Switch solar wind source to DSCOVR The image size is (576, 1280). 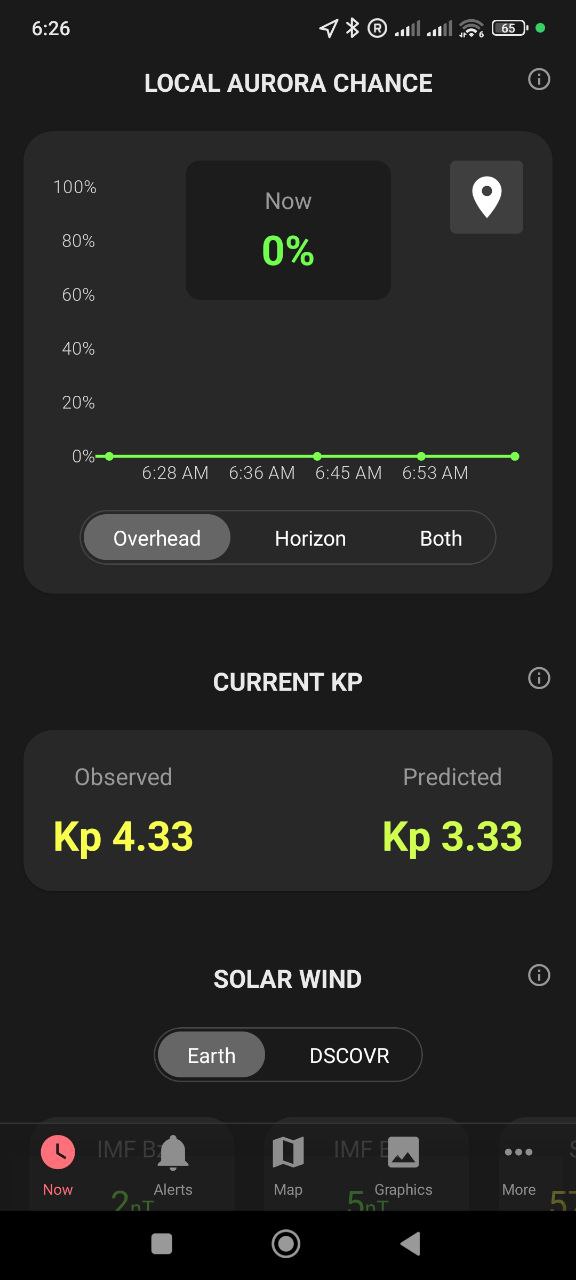pyautogui.click(x=349, y=1055)
